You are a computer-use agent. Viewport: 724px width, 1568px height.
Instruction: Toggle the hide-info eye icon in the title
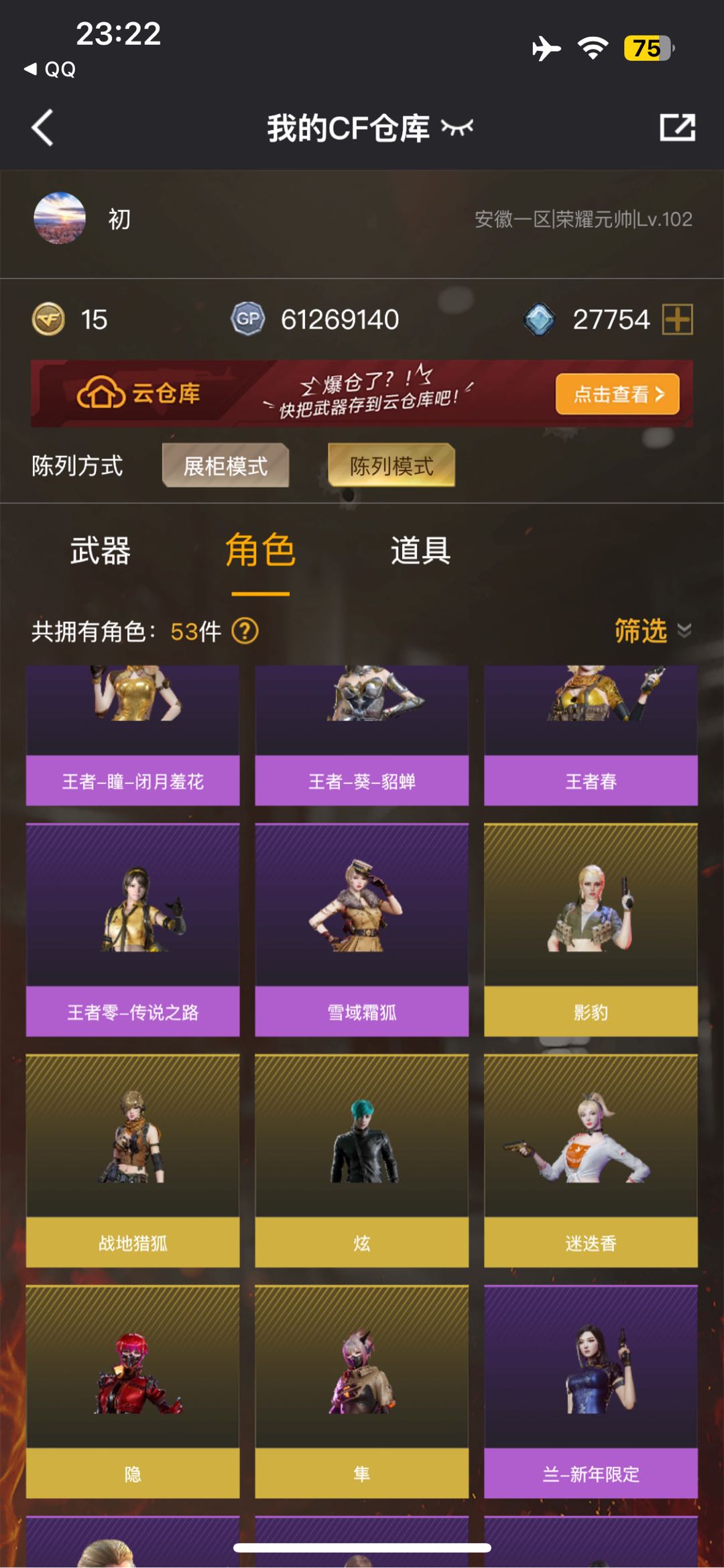point(457,127)
